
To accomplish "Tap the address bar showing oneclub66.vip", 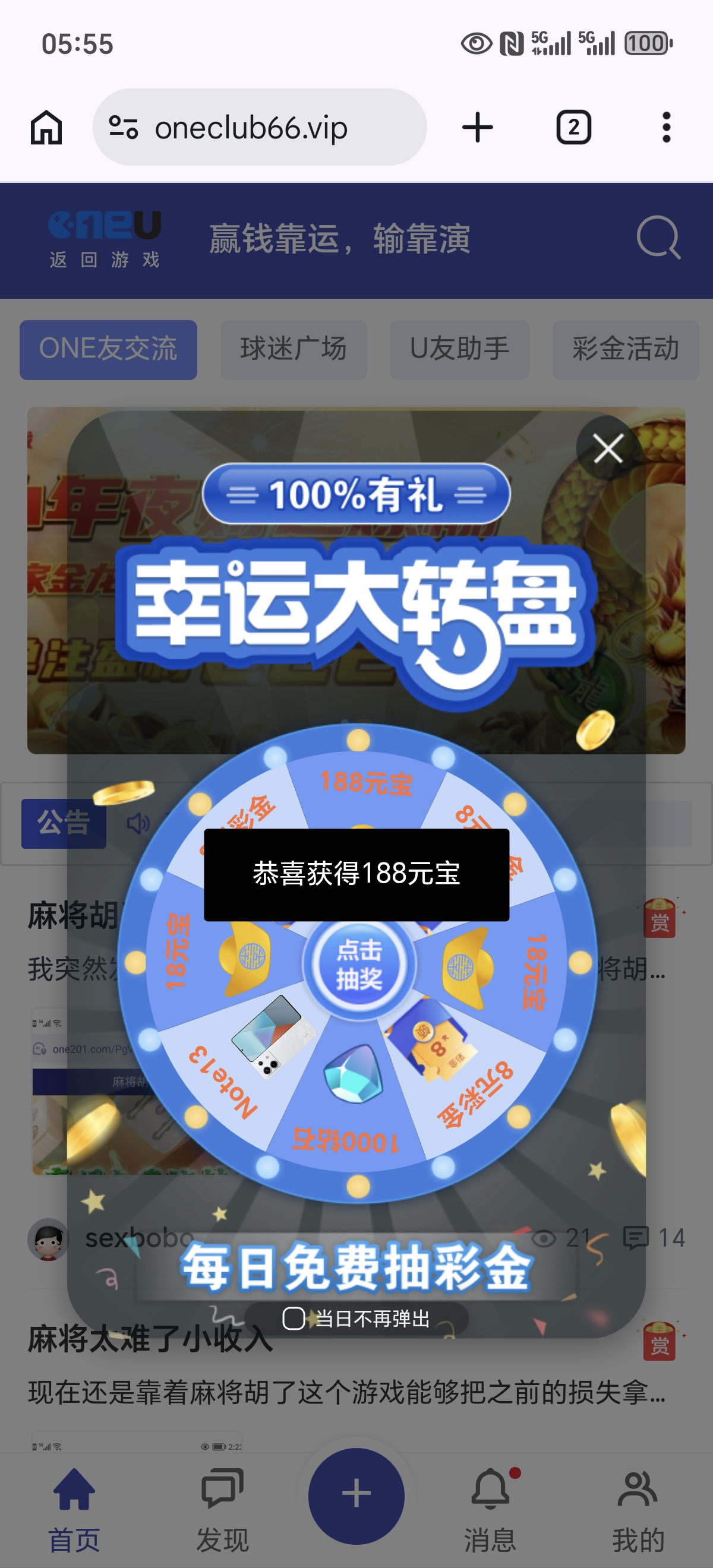I will click(x=262, y=127).
